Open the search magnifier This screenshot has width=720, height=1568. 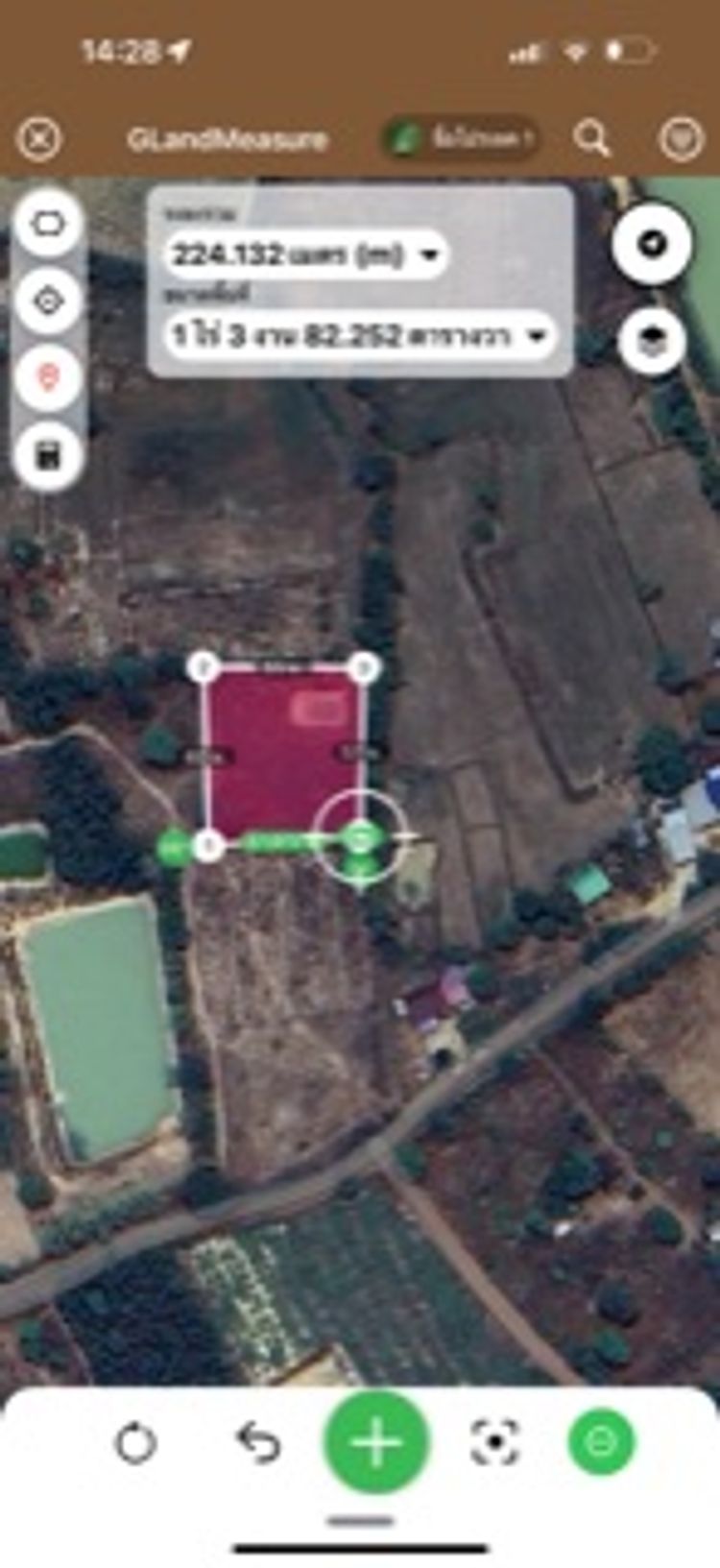(x=592, y=139)
